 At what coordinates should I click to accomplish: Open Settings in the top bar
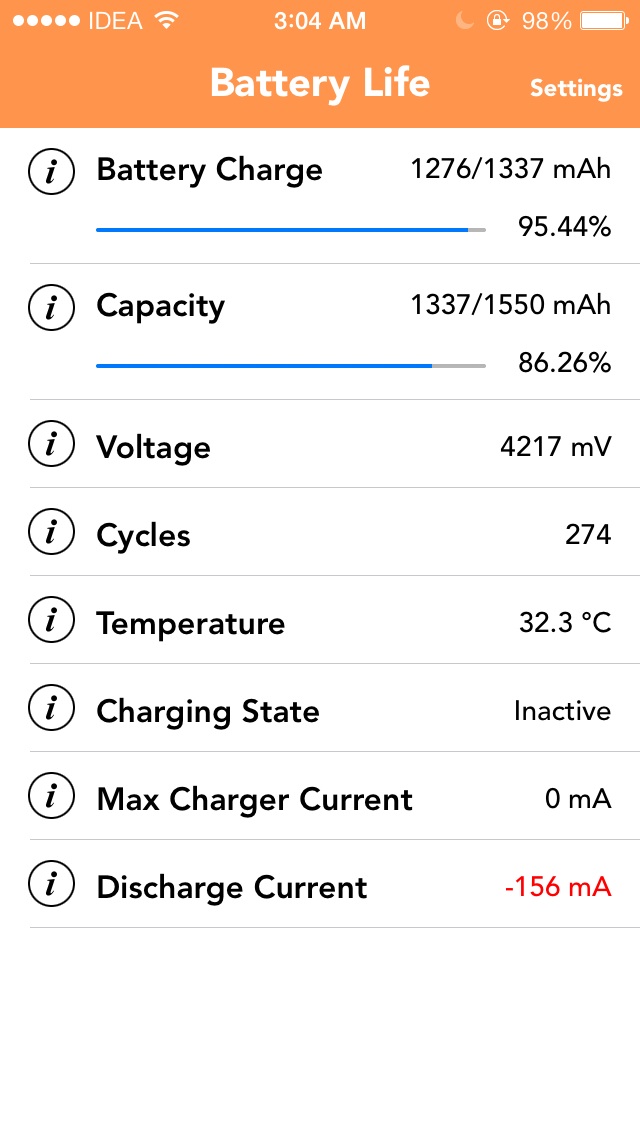575,88
